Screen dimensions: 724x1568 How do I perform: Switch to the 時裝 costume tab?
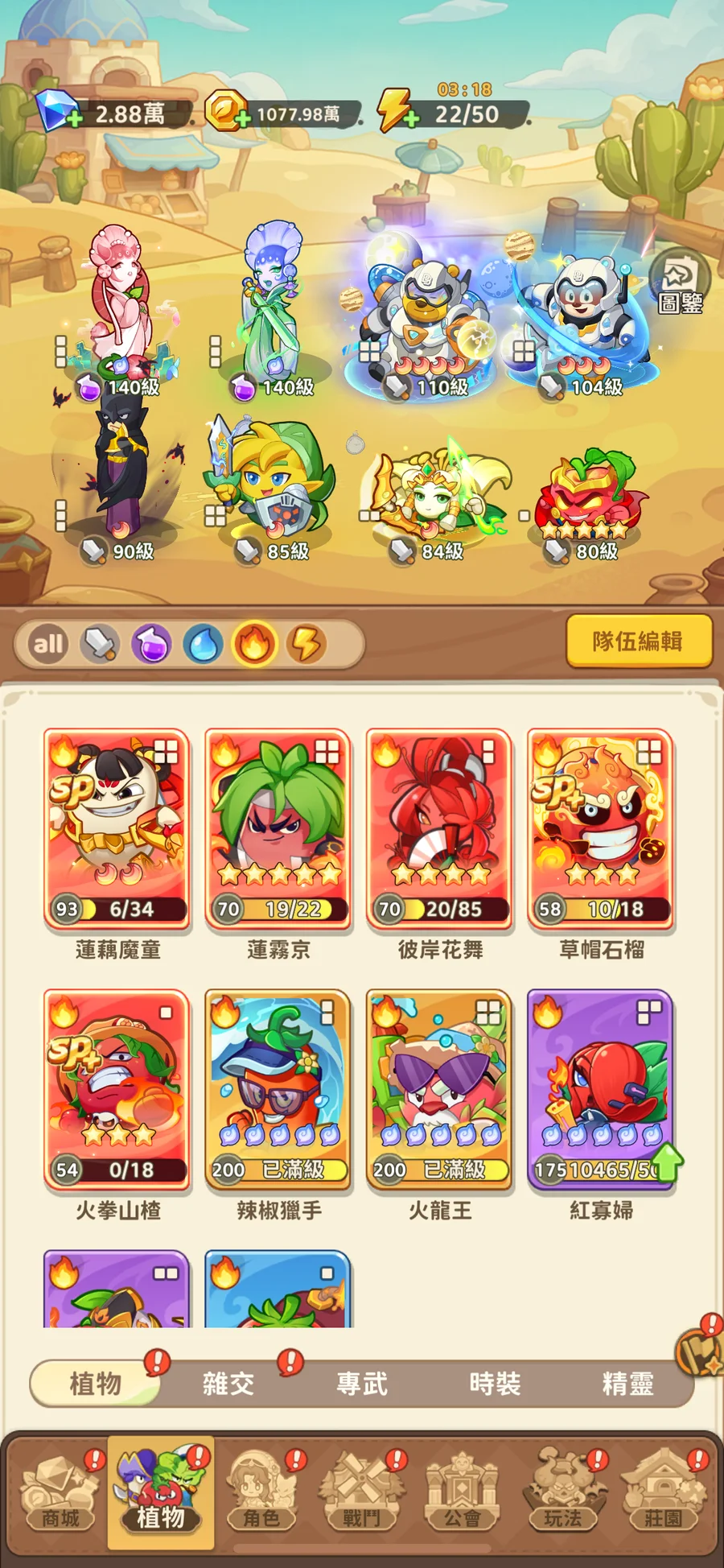click(x=495, y=1384)
